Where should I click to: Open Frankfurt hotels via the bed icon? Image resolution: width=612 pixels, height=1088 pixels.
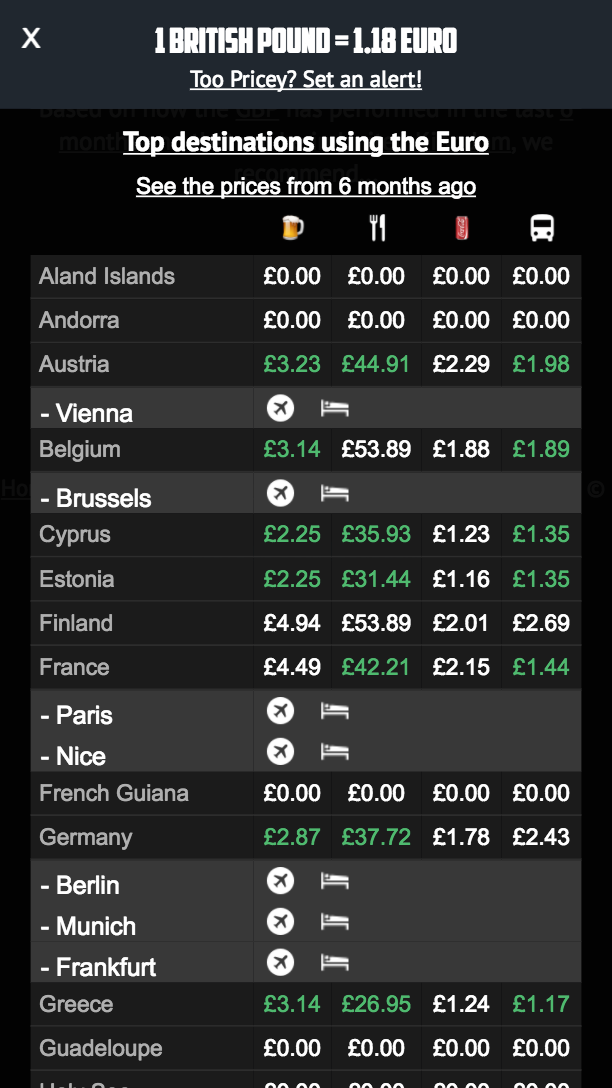tap(334, 963)
